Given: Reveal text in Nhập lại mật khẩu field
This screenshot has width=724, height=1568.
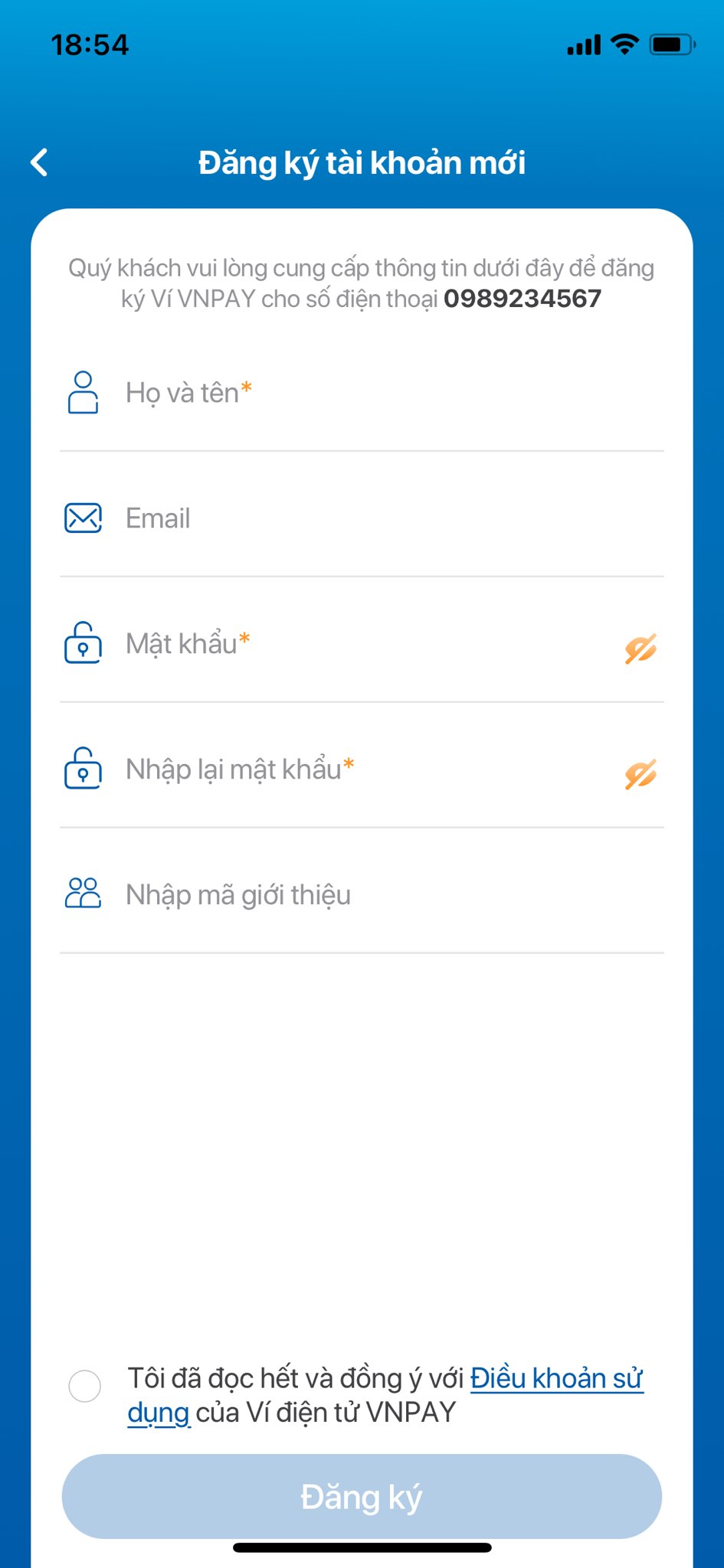Looking at the screenshot, I should [640, 774].
